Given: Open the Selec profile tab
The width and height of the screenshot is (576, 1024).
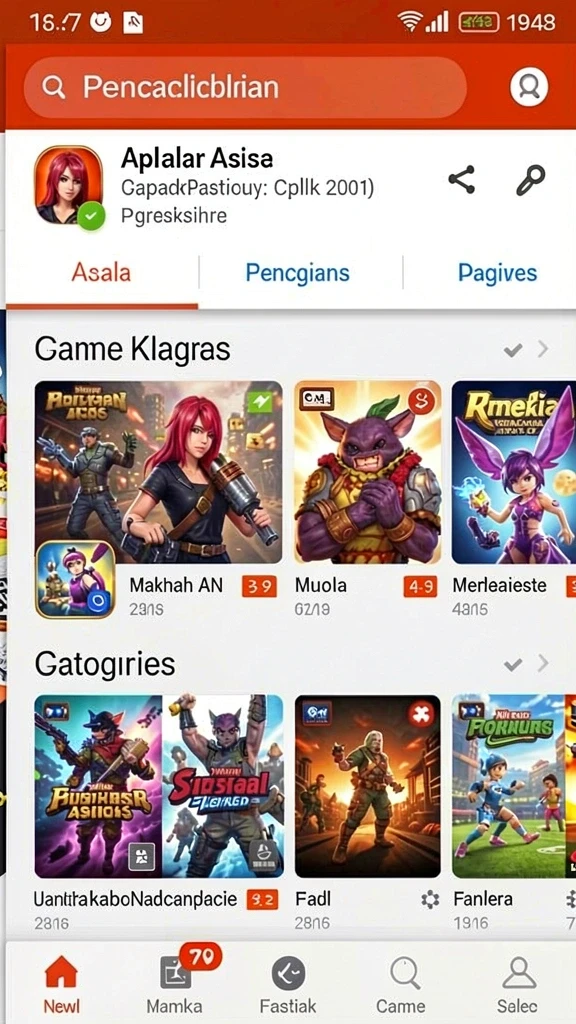Looking at the screenshot, I should 518,985.
